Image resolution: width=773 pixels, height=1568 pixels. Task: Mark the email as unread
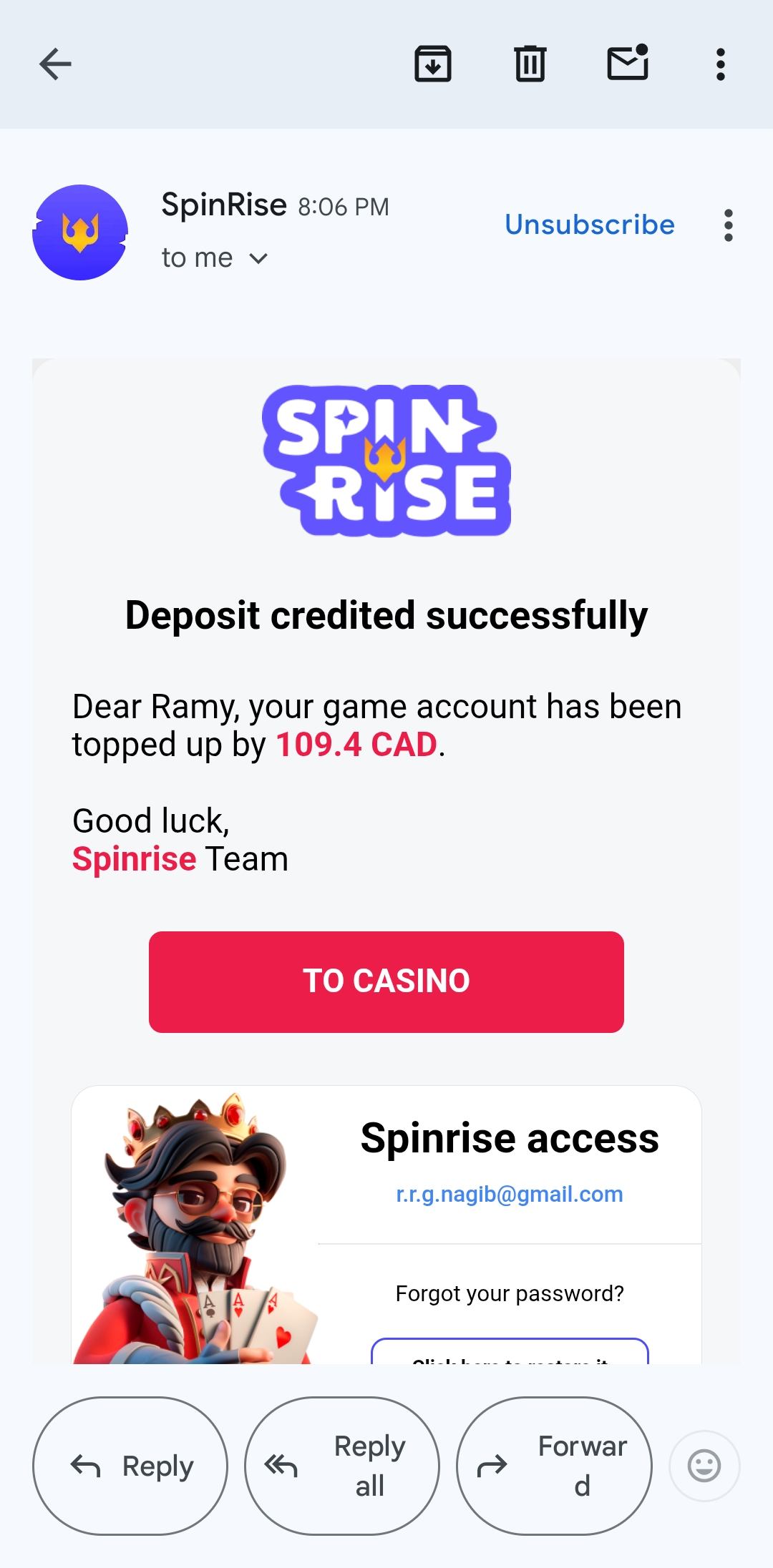(628, 64)
